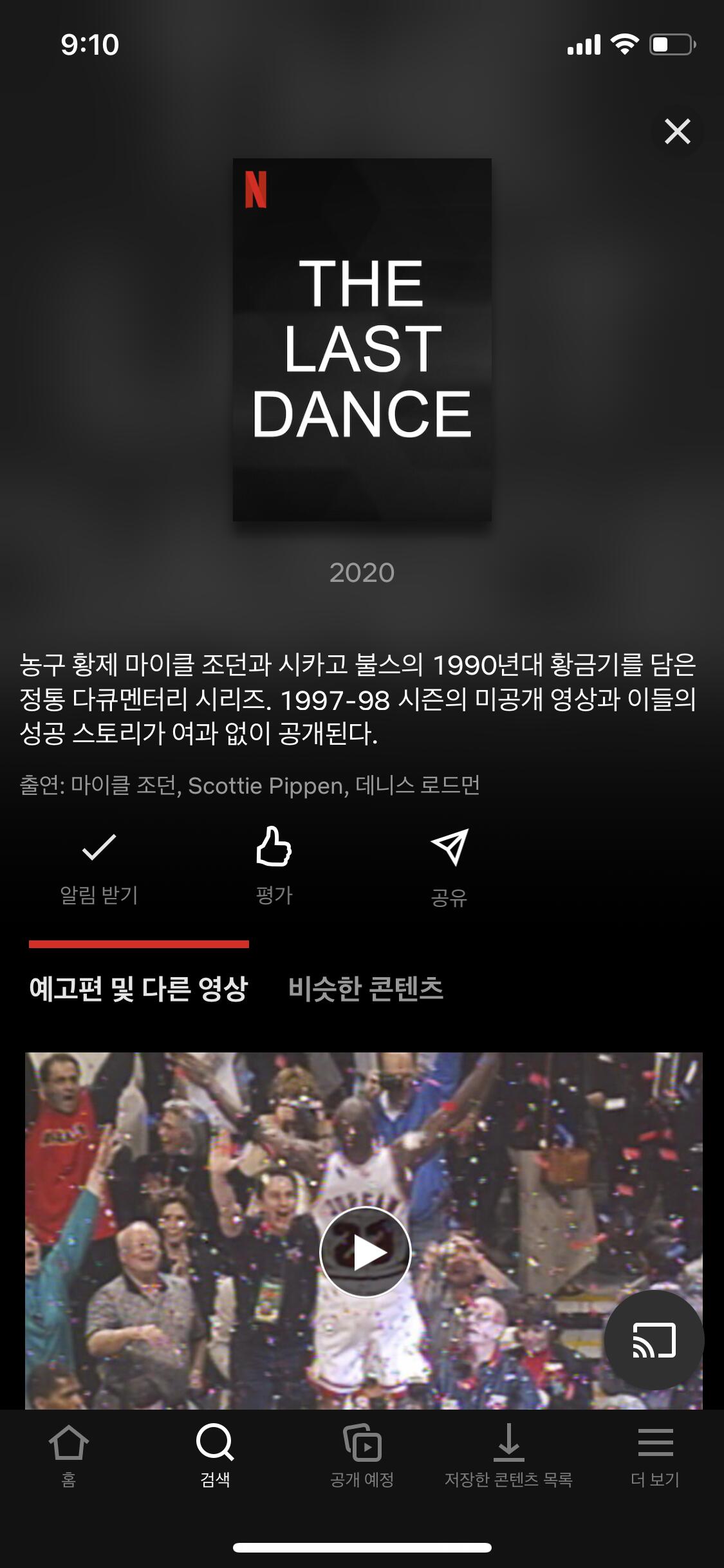The image size is (724, 1568).
Task: Play the trailer video
Action: pyautogui.click(x=365, y=1252)
